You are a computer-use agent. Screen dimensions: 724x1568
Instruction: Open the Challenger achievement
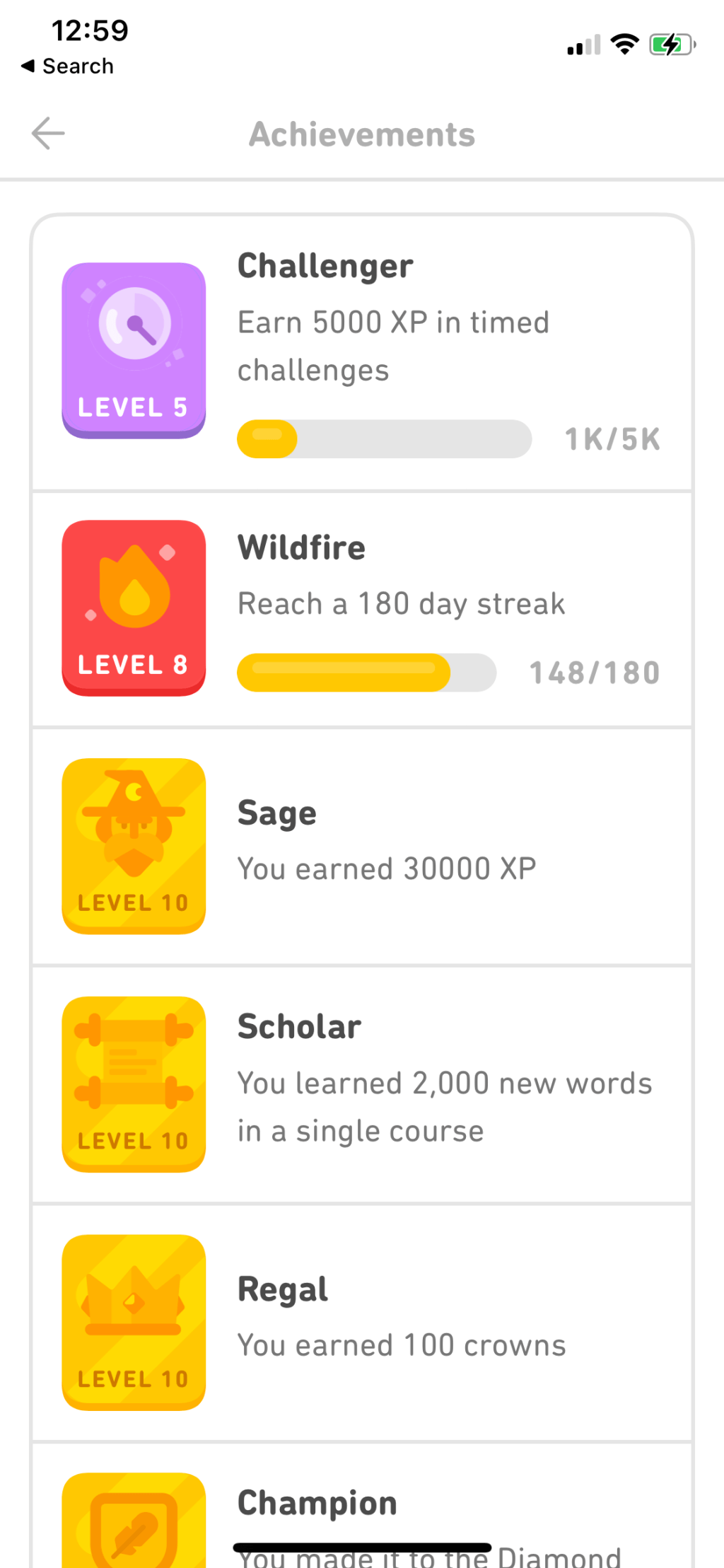(x=361, y=352)
